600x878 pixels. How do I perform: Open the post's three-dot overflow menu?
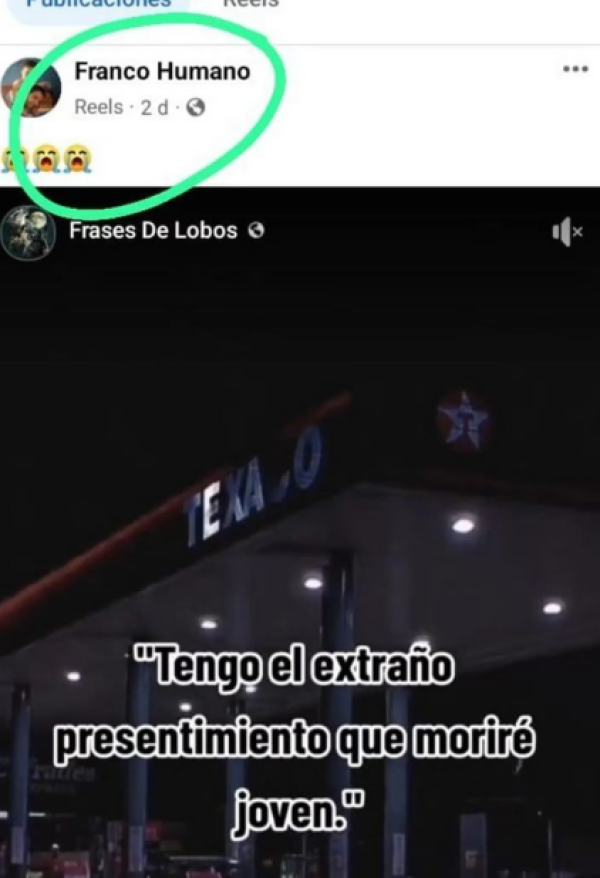pos(575,70)
